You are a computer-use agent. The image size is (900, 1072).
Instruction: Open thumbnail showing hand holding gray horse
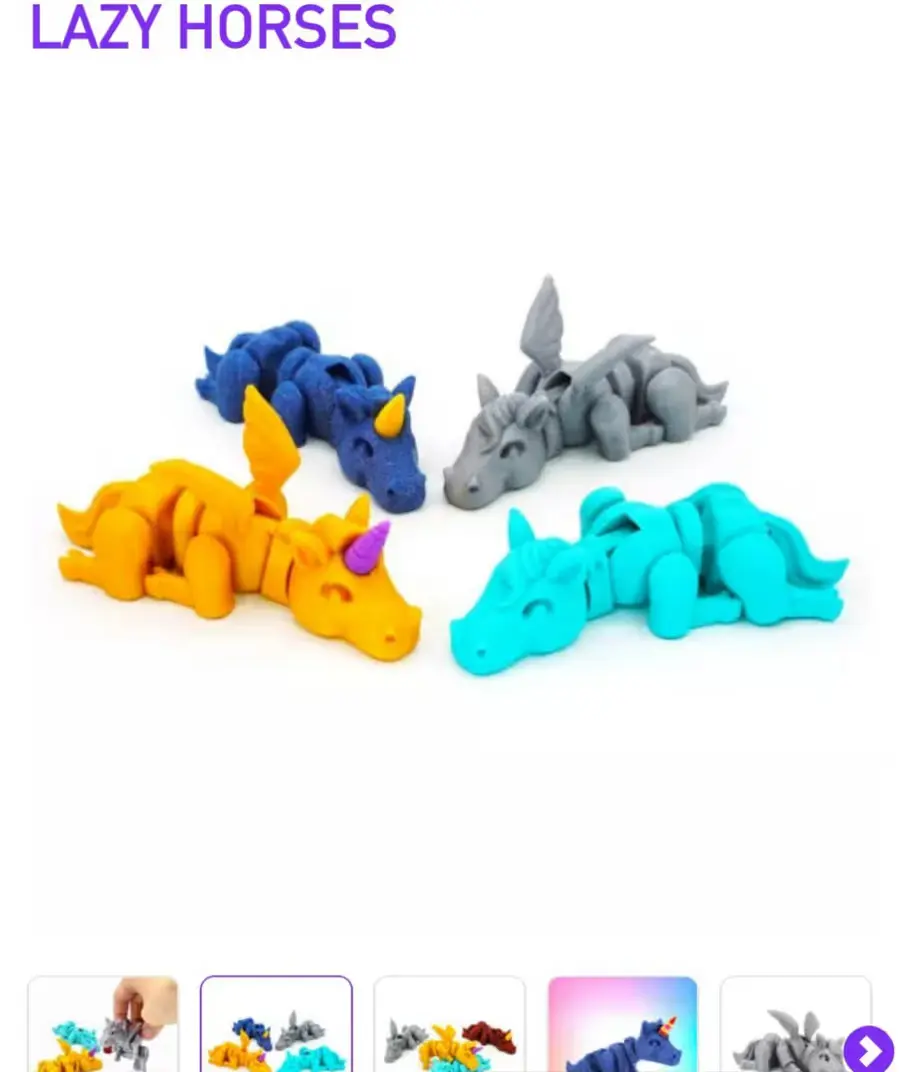click(103, 1025)
